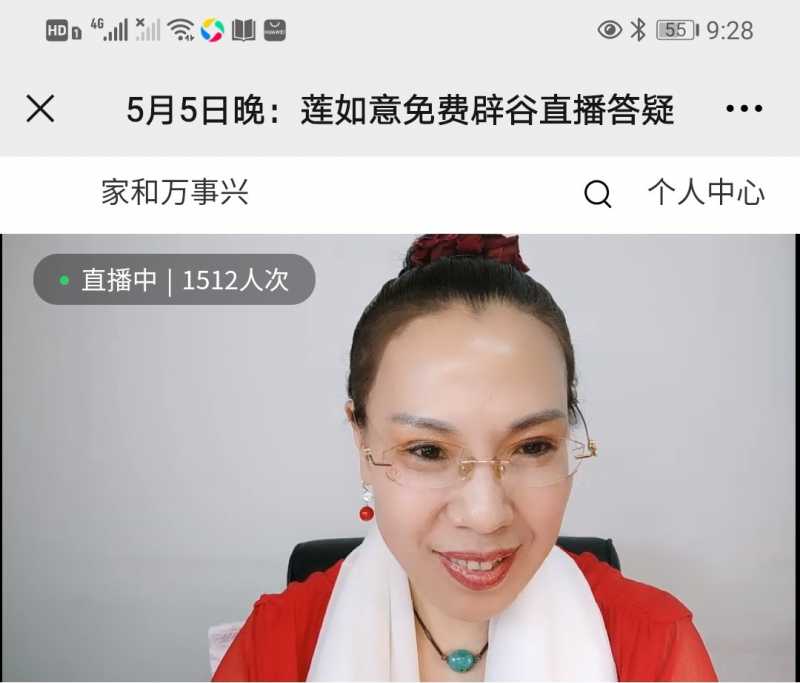The image size is (800, 683).
Task: Close the live stream page
Action: pyautogui.click(x=40, y=108)
